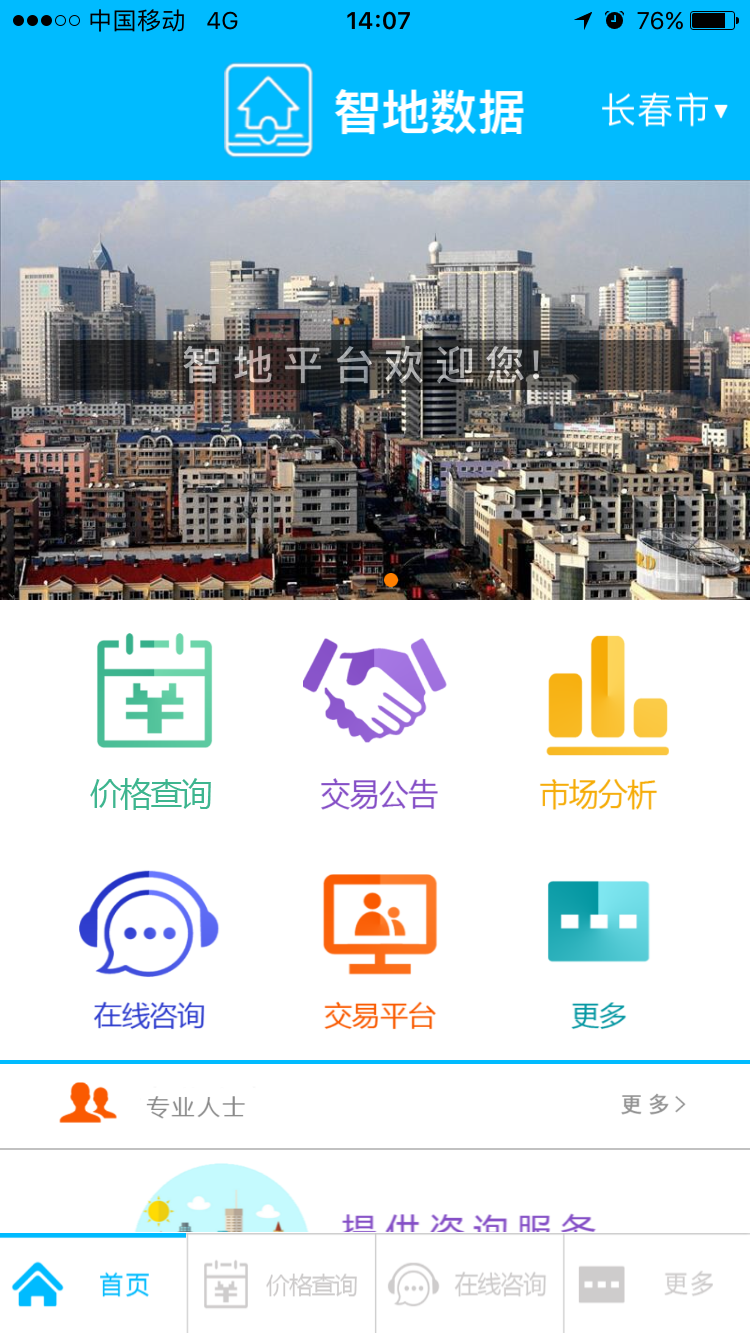Switch to the 价格查询 bottom tab

point(281,1285)
